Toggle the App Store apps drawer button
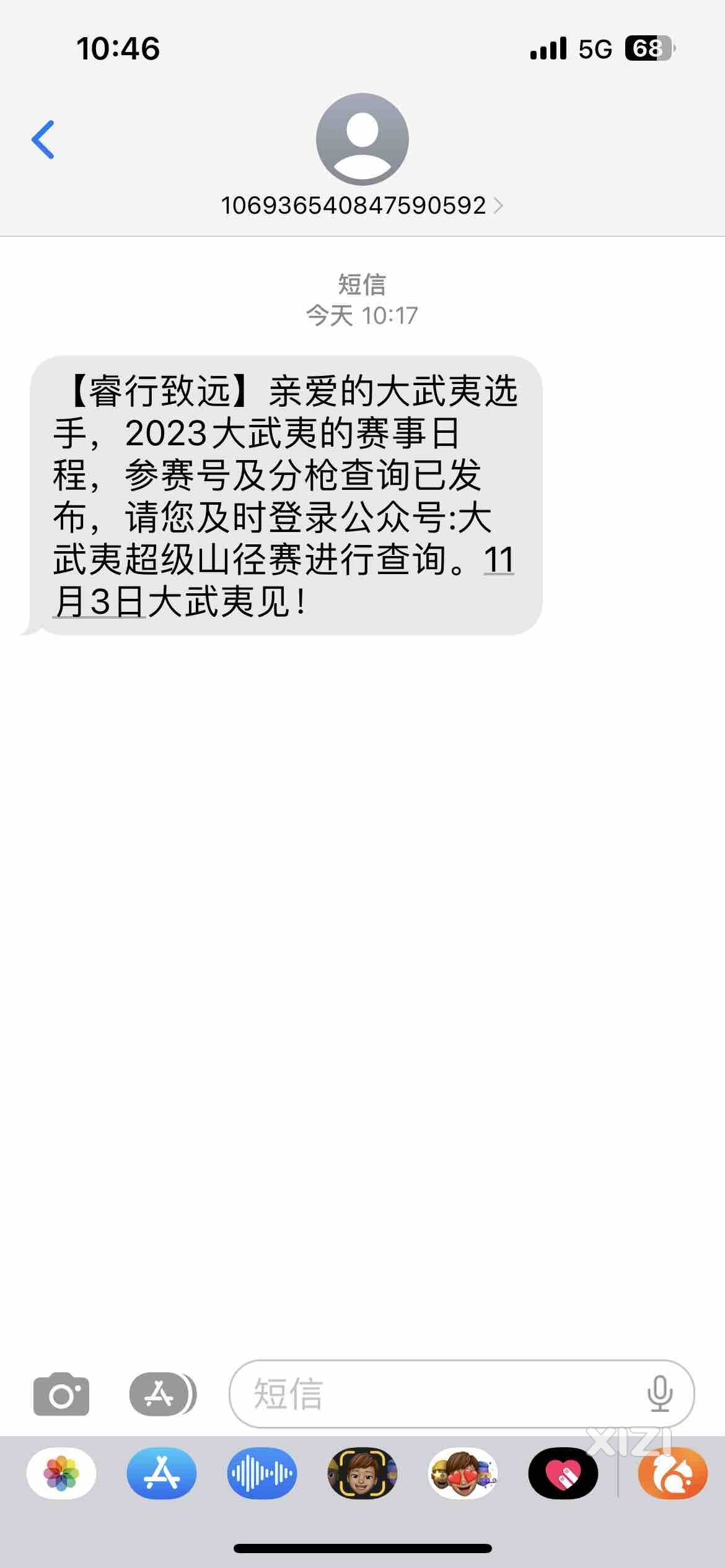 click(x=160, y=1394)
